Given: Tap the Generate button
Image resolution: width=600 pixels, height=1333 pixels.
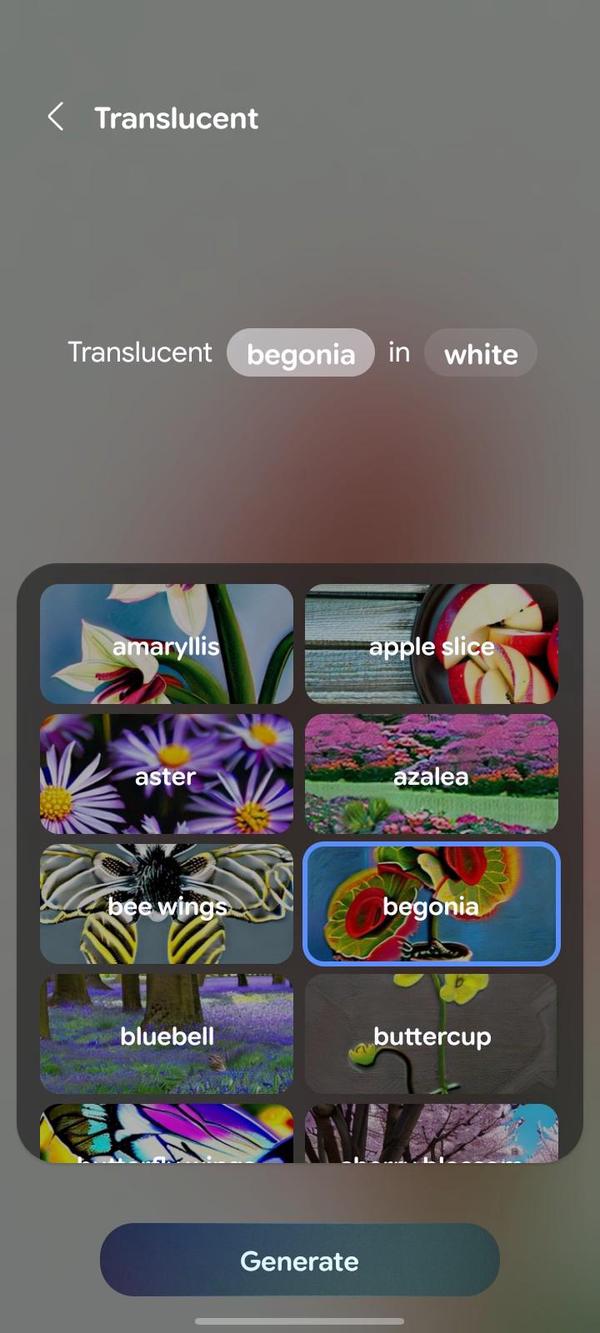Looking at the screenshot, I should (299, 1260).
